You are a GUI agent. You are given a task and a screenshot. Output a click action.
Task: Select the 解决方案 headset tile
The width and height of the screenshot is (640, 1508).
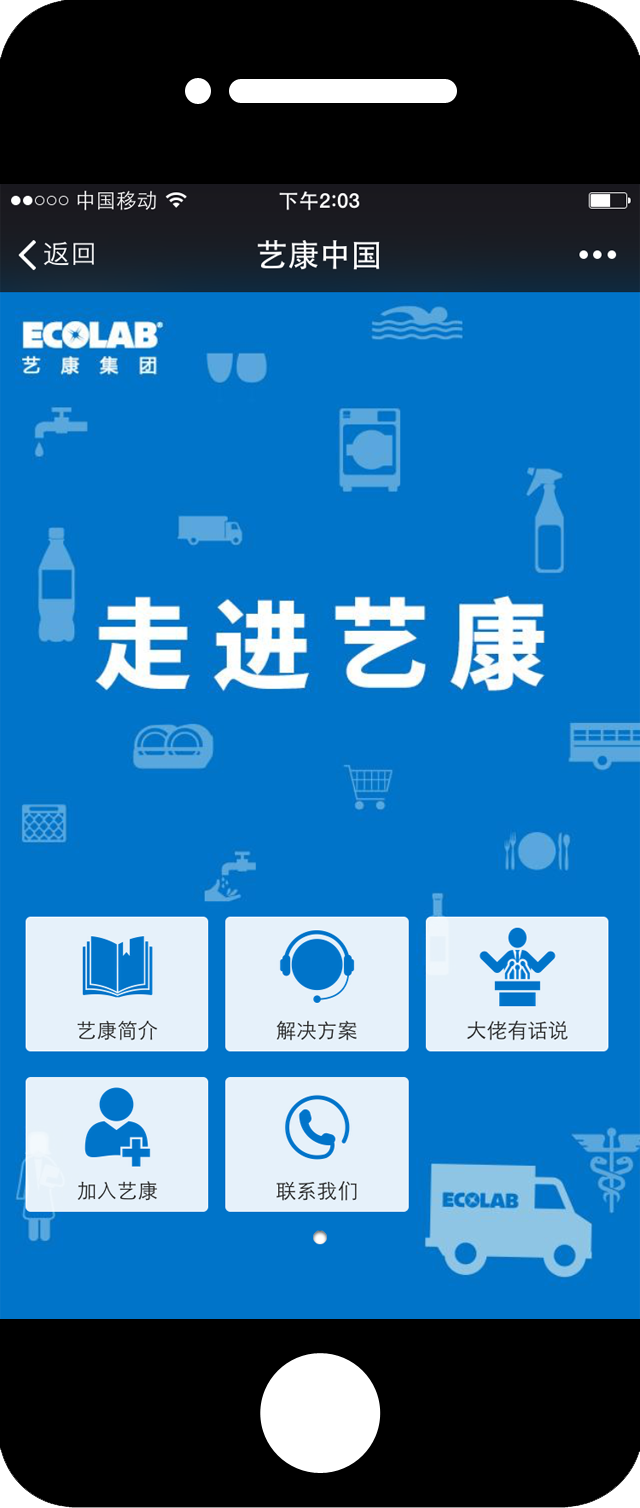(x=317, y=984)
